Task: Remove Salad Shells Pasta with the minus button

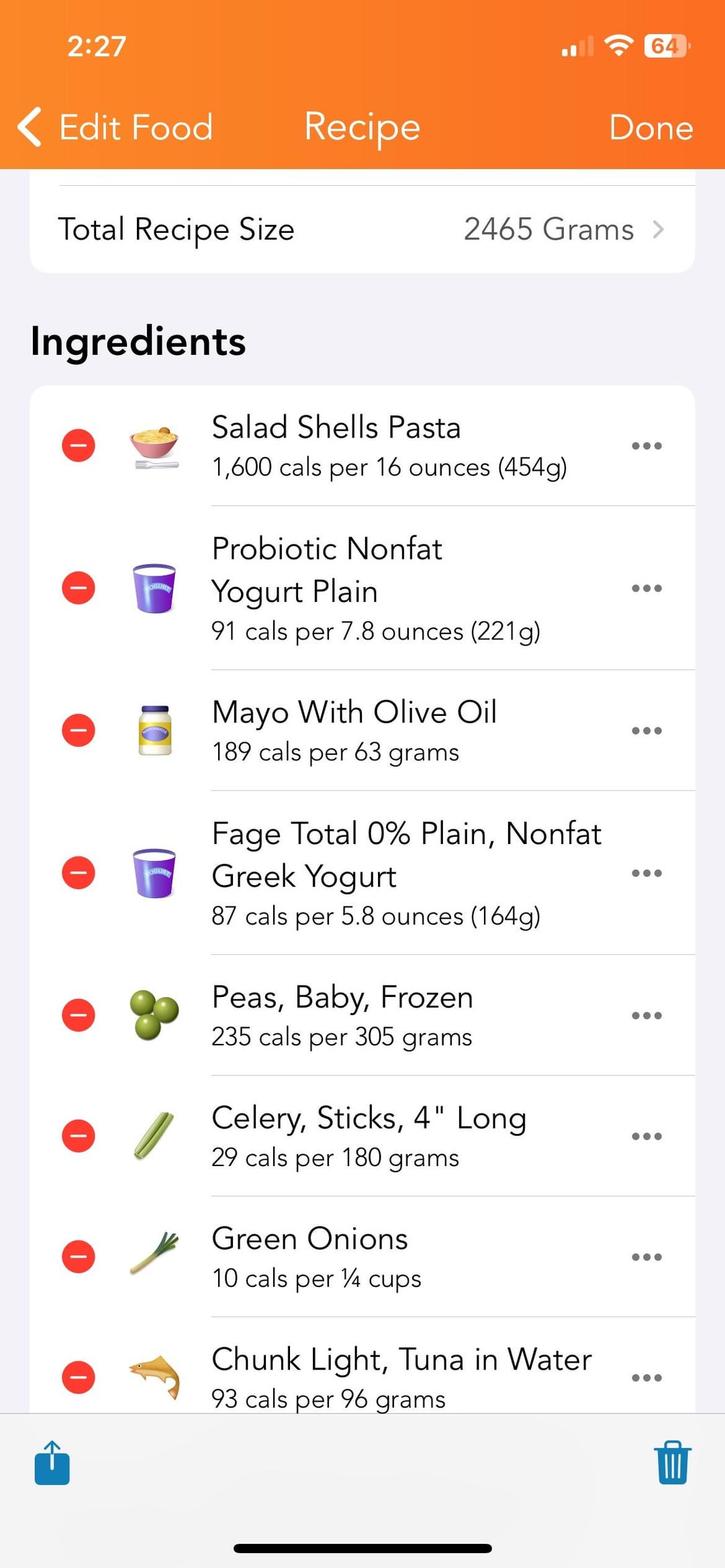Action: pos(79,446)
